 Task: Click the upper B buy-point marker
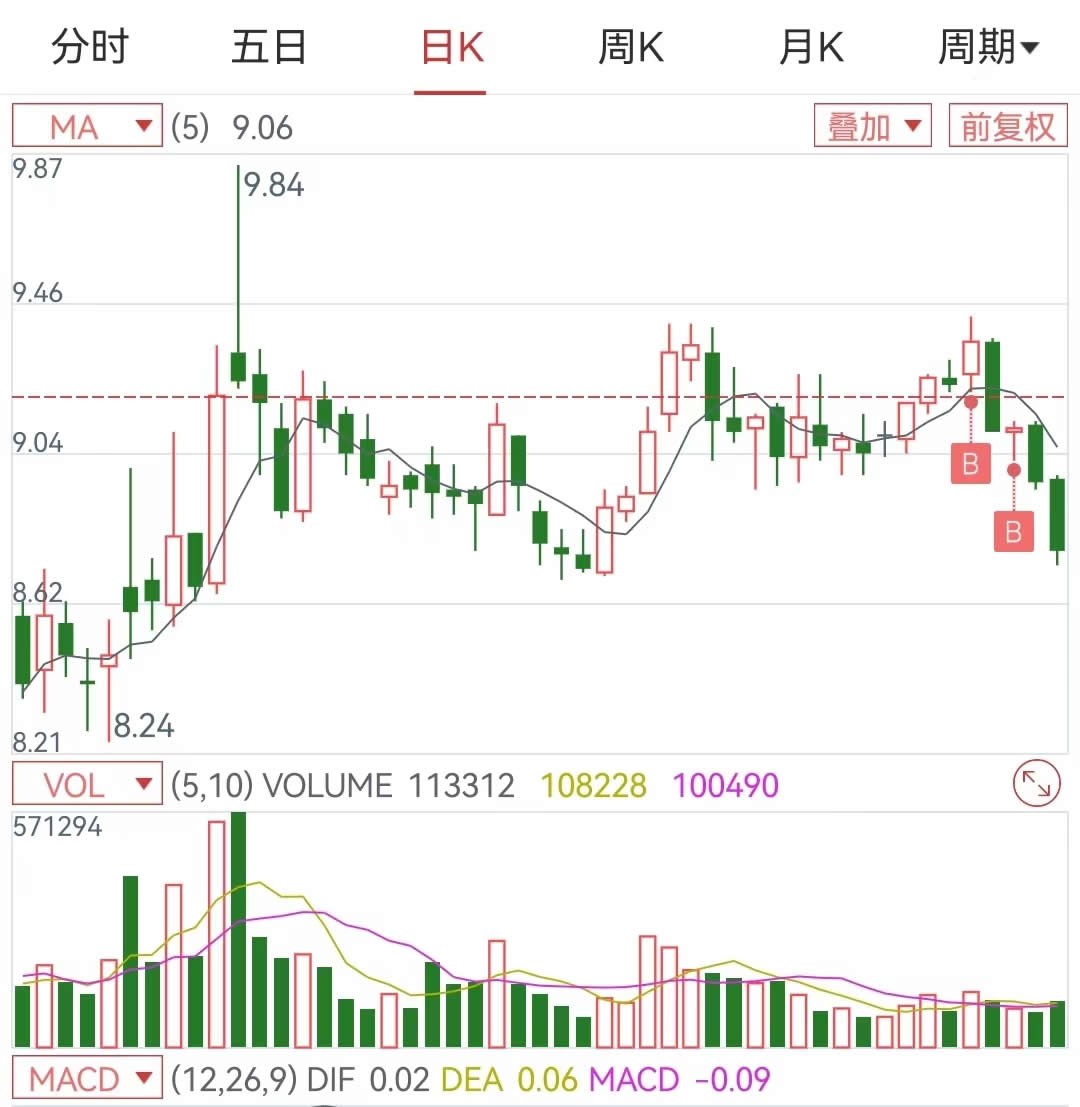(x=969, y=464)
